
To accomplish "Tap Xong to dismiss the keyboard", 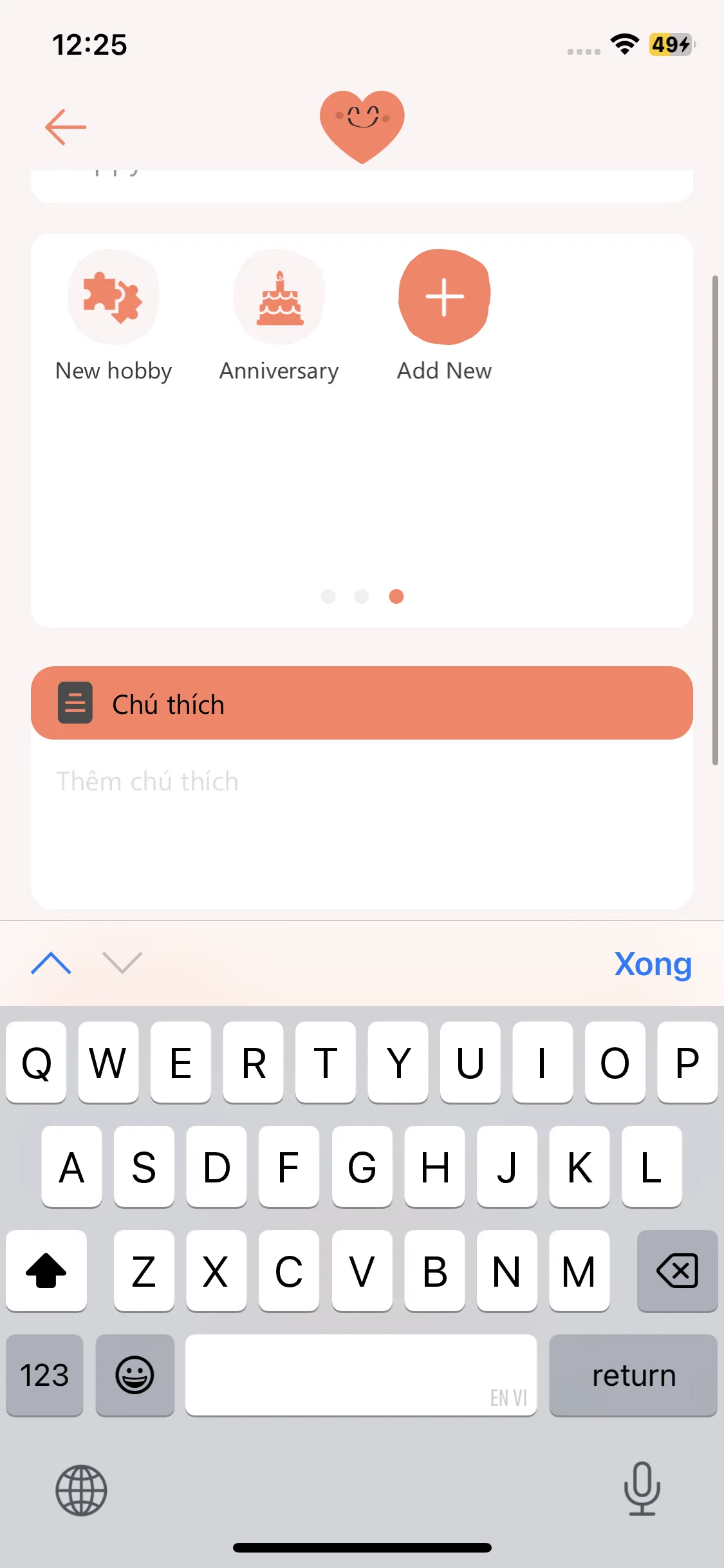I will (x=653, y=964).
